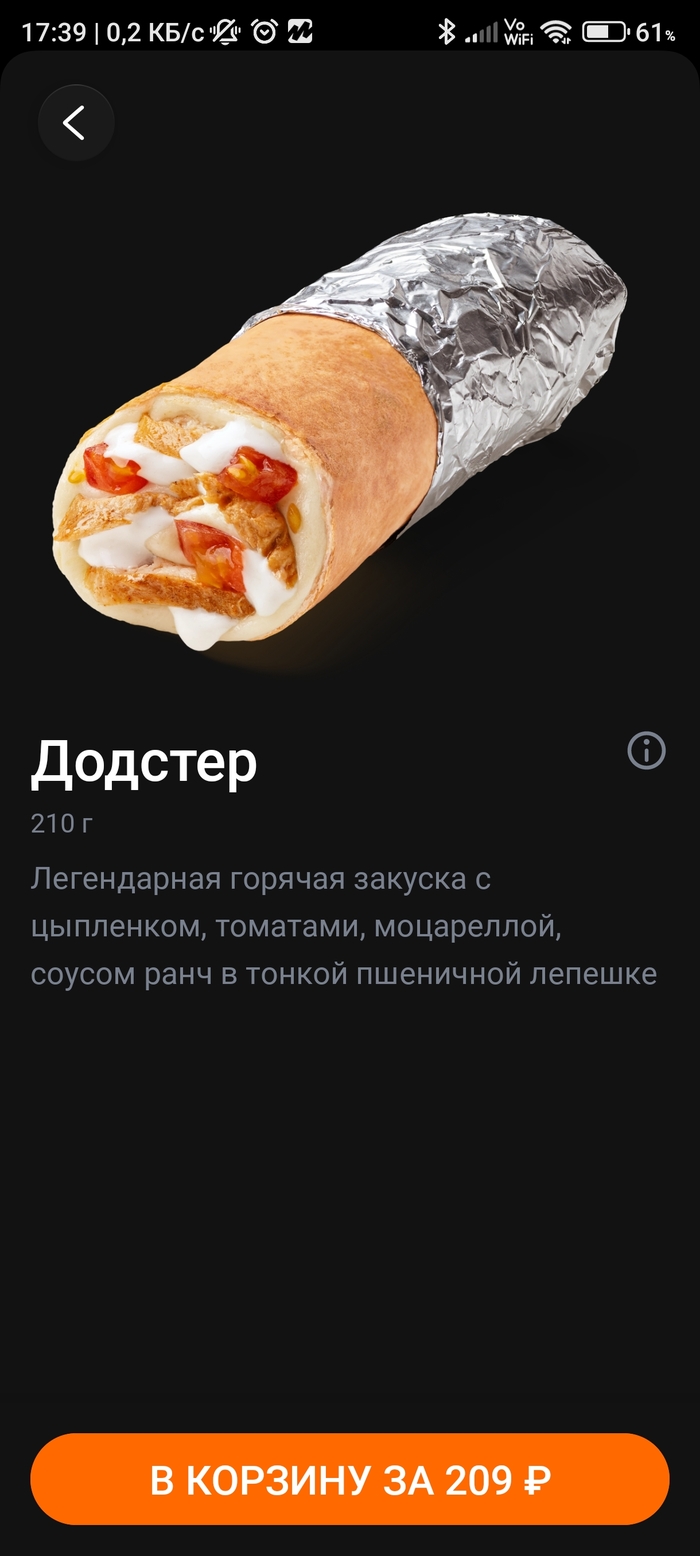
Task: Add Додстер to cart for 209 ₽
Action: click(x=350, y=1478)
